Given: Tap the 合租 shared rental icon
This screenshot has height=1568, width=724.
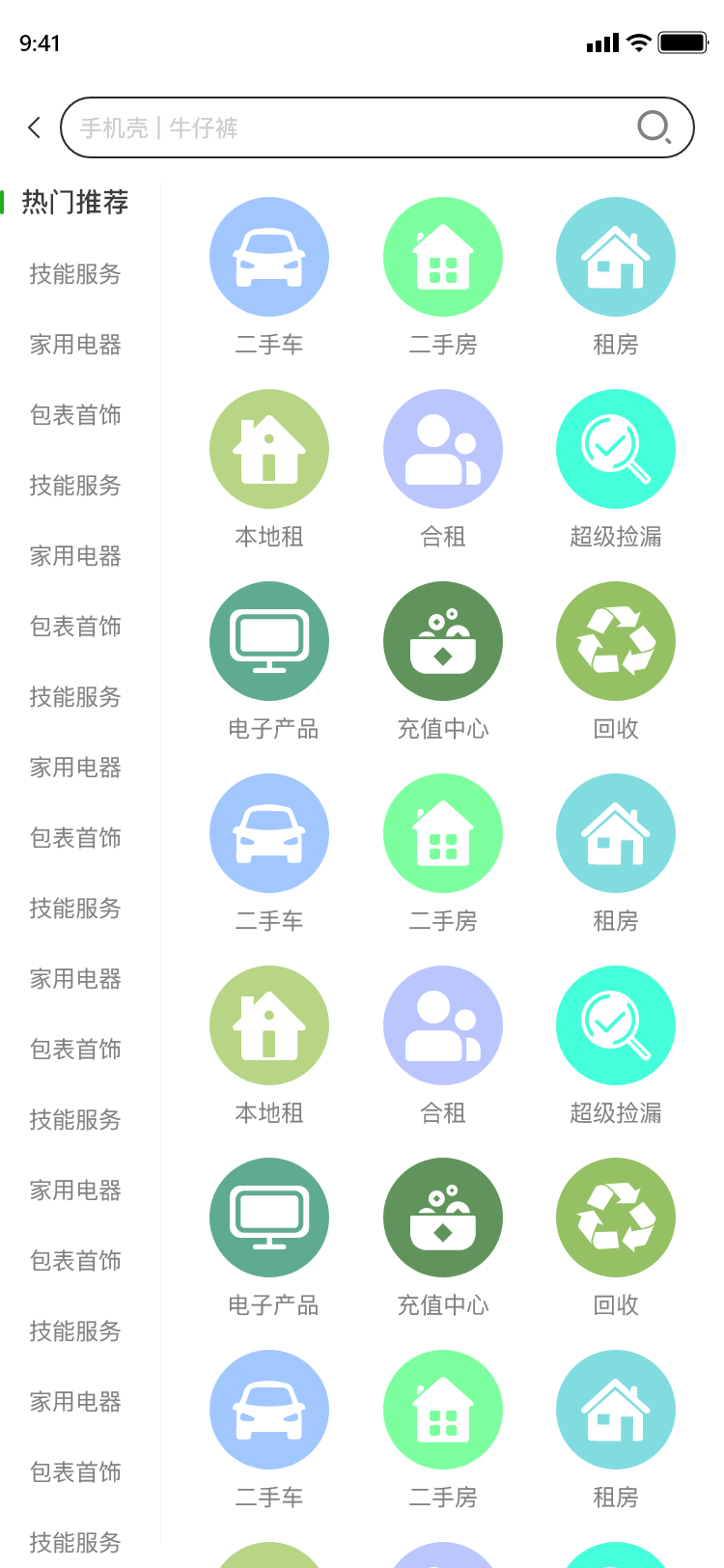Looking at the screenshot, I should pyautogui.click(x=442, y=449).
